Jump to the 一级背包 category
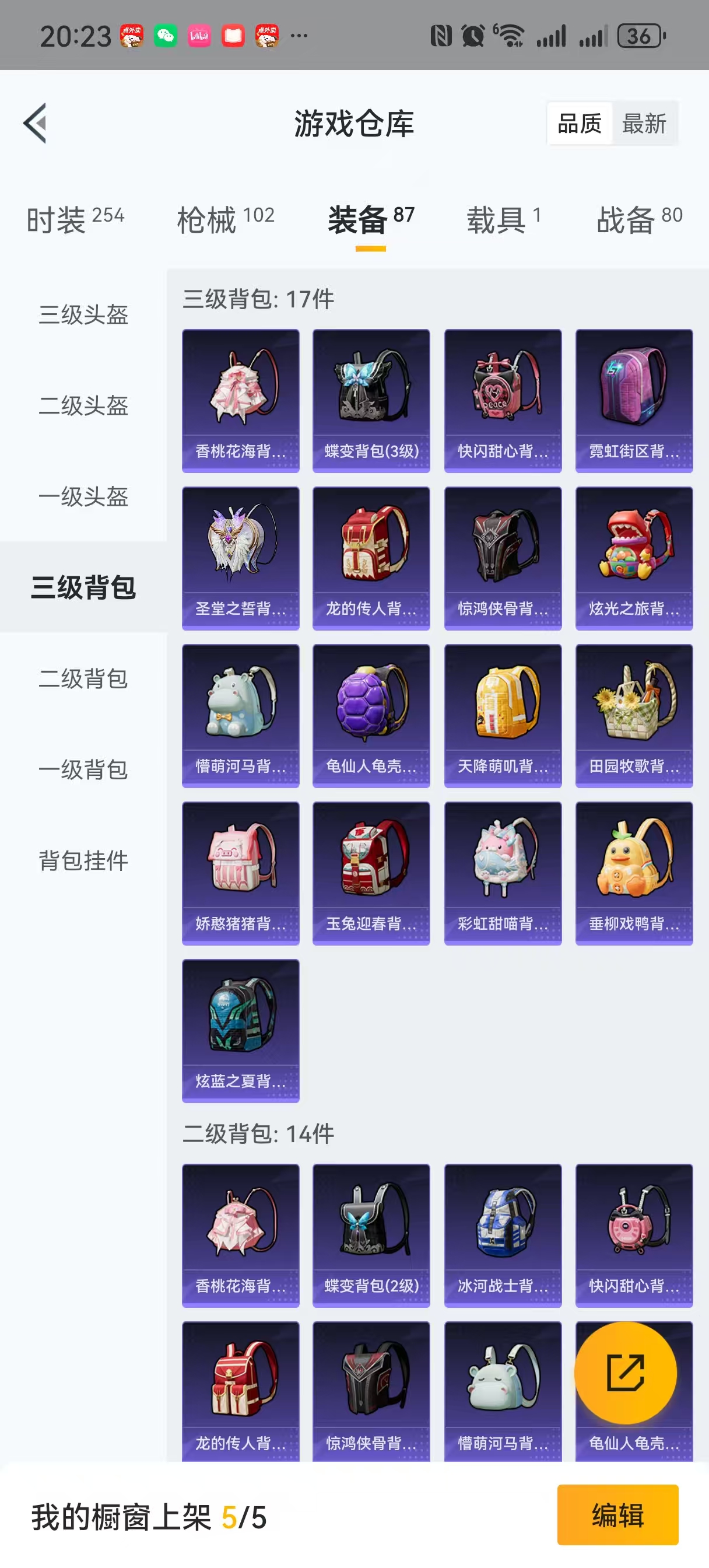Image resolution: width=709 pixels, height=1568 pixels. [83, 769]
